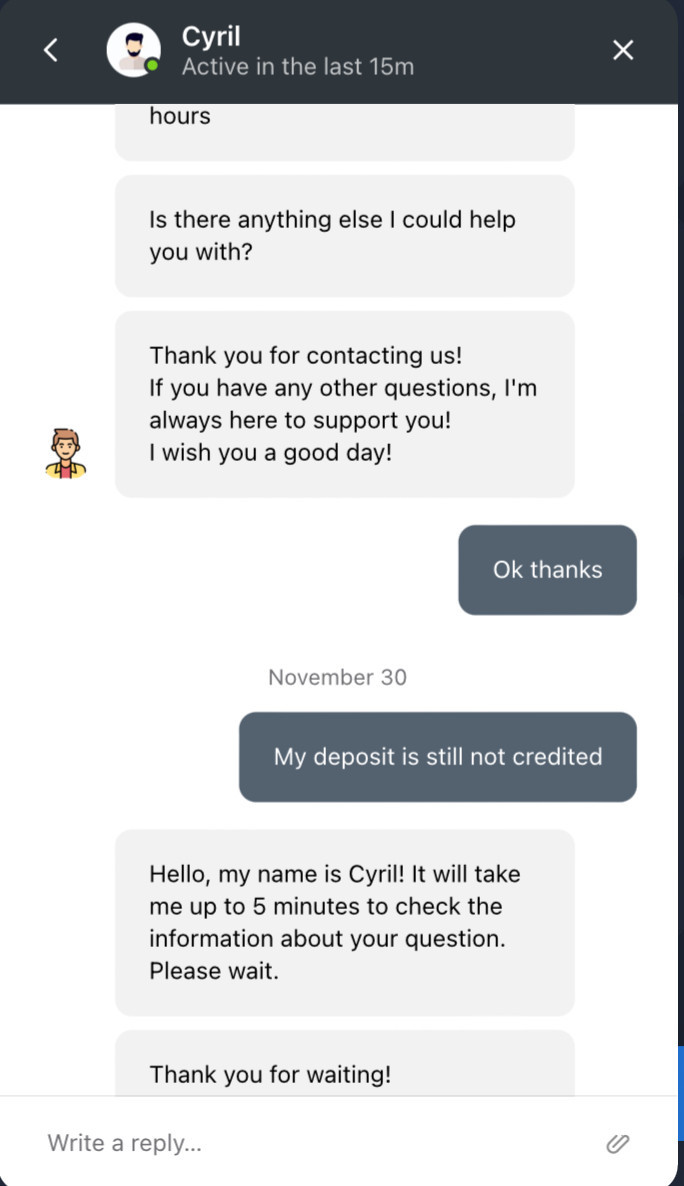The height and width of the screenshot is (1186, 684).
Task: Tap the Write a reply field
Action: [318, 1143]
